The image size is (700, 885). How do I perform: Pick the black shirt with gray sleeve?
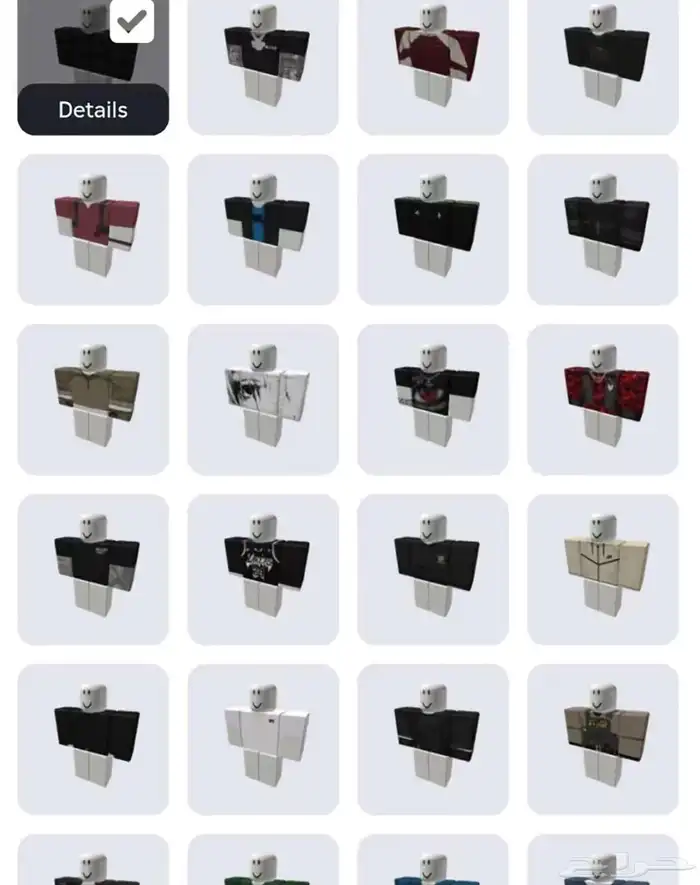click(x=93, y=569)
